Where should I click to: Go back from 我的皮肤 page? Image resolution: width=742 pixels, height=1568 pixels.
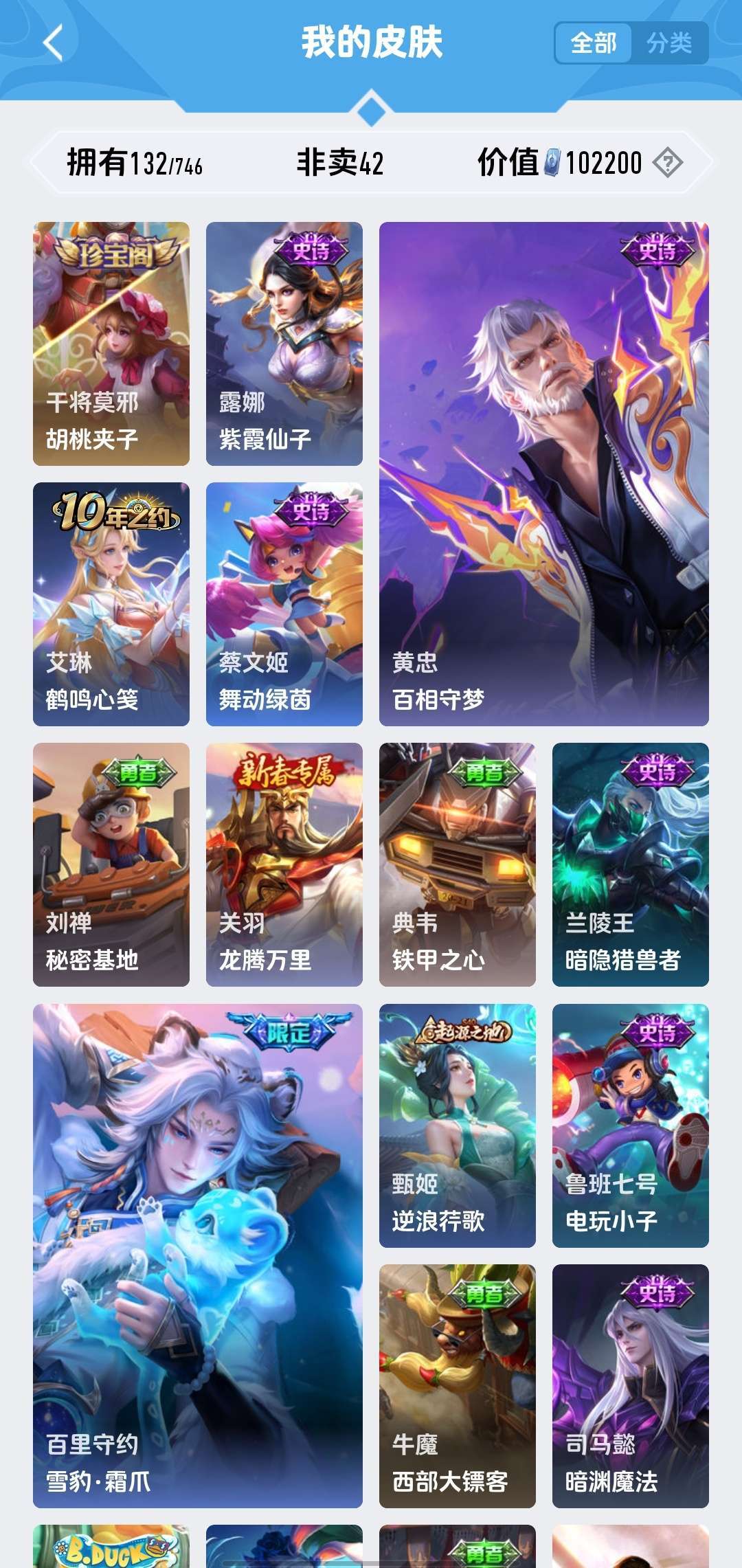54,43
